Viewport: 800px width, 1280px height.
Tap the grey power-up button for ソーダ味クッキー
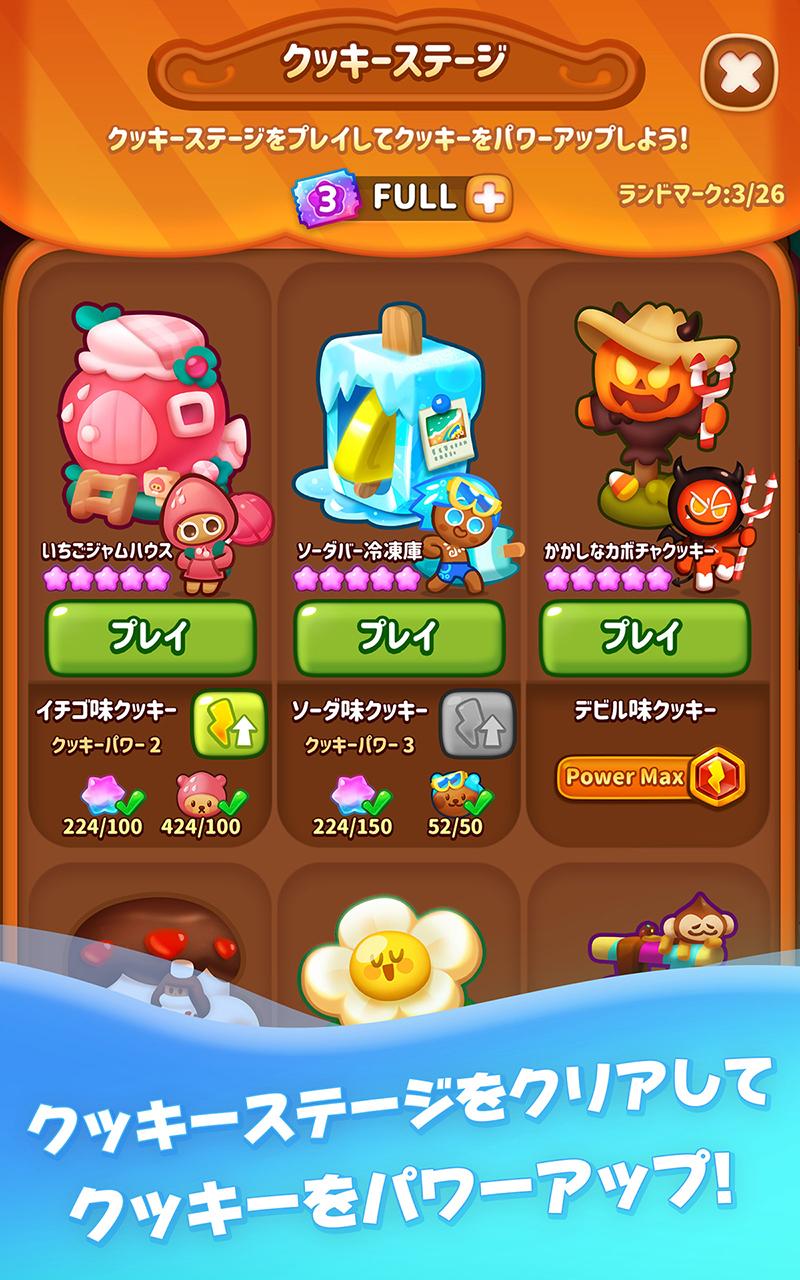click(478, 724)
